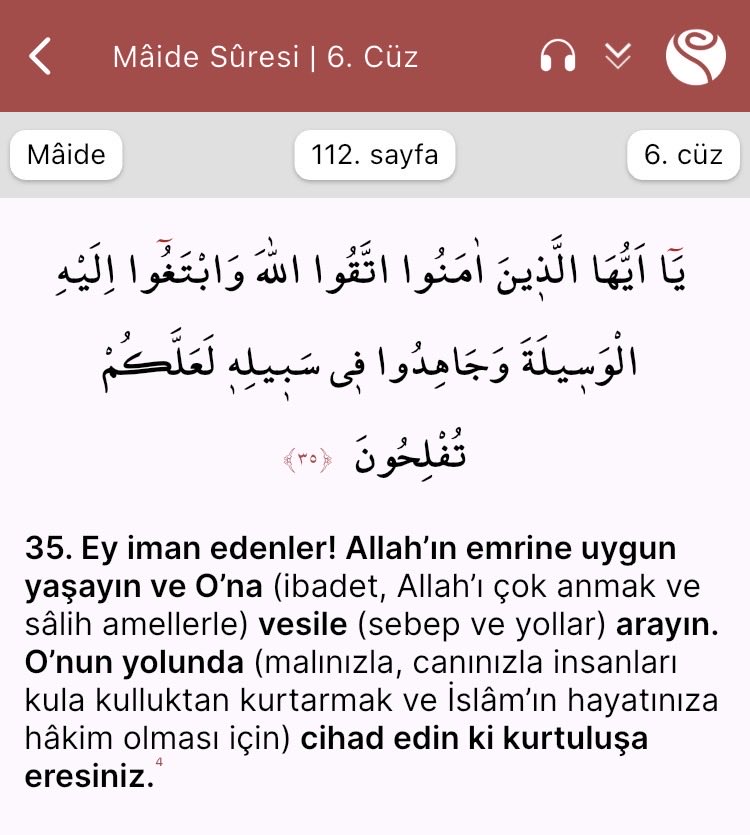Play audio recitation with headphones icon
Screen dimensions: 750x835
coord(557,56)
